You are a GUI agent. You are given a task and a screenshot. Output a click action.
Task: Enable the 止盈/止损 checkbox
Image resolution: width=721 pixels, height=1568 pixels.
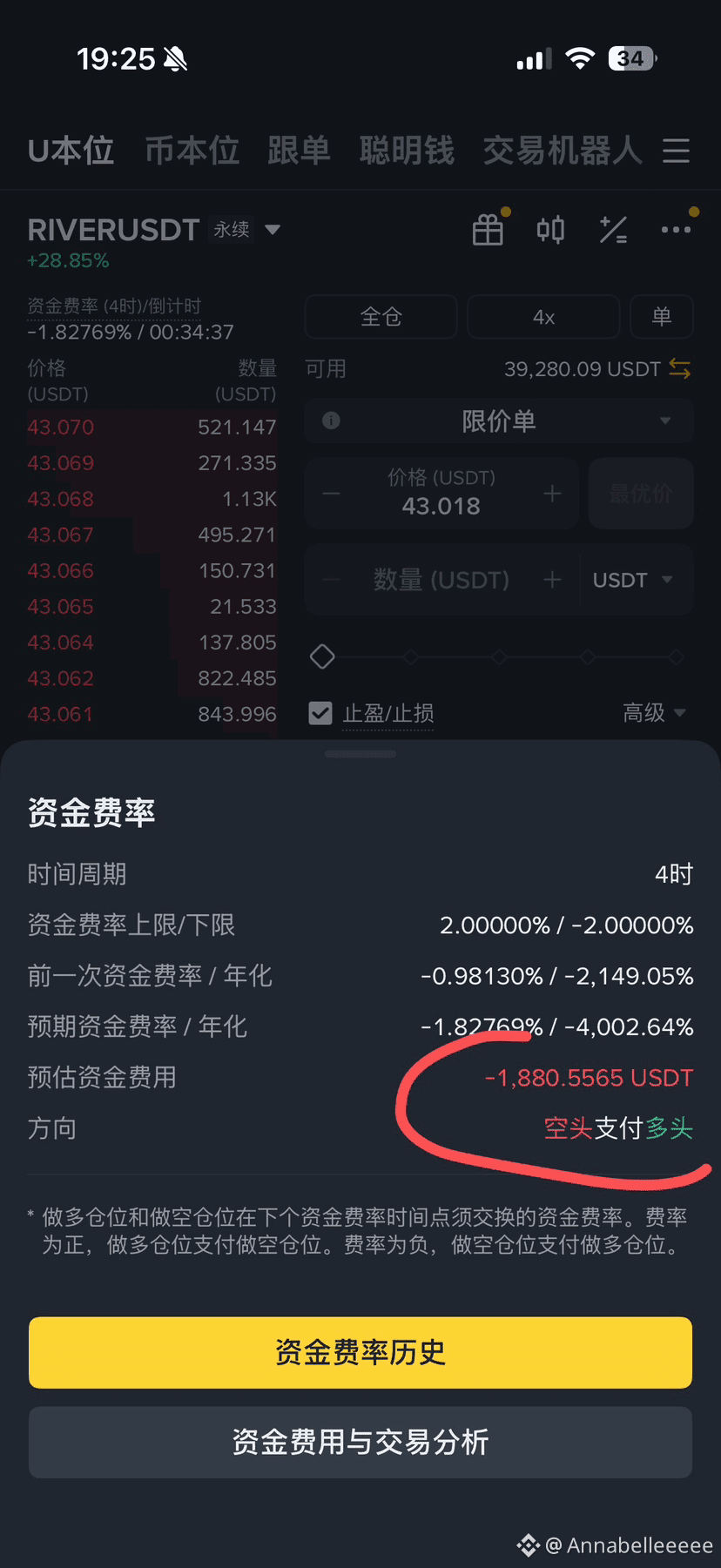320,712
